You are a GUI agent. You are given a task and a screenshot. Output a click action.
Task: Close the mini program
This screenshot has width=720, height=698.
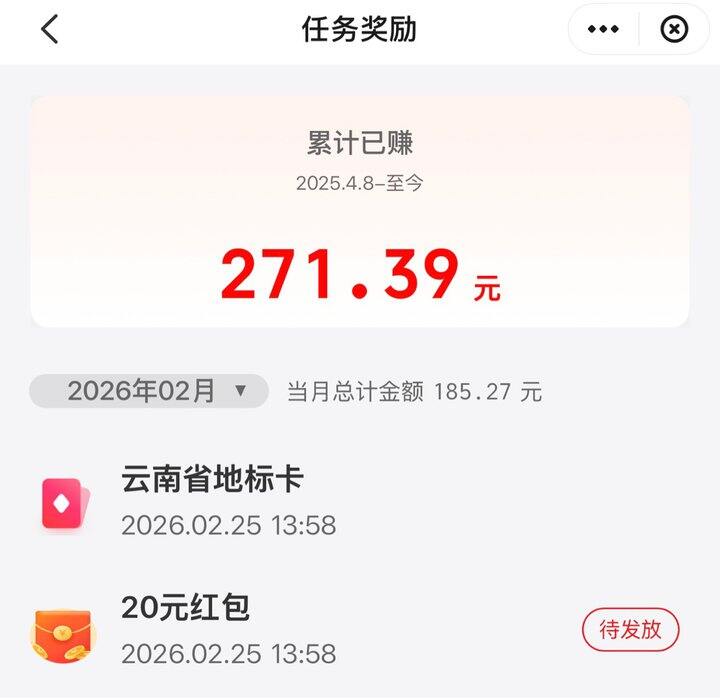tap(675, 30)
